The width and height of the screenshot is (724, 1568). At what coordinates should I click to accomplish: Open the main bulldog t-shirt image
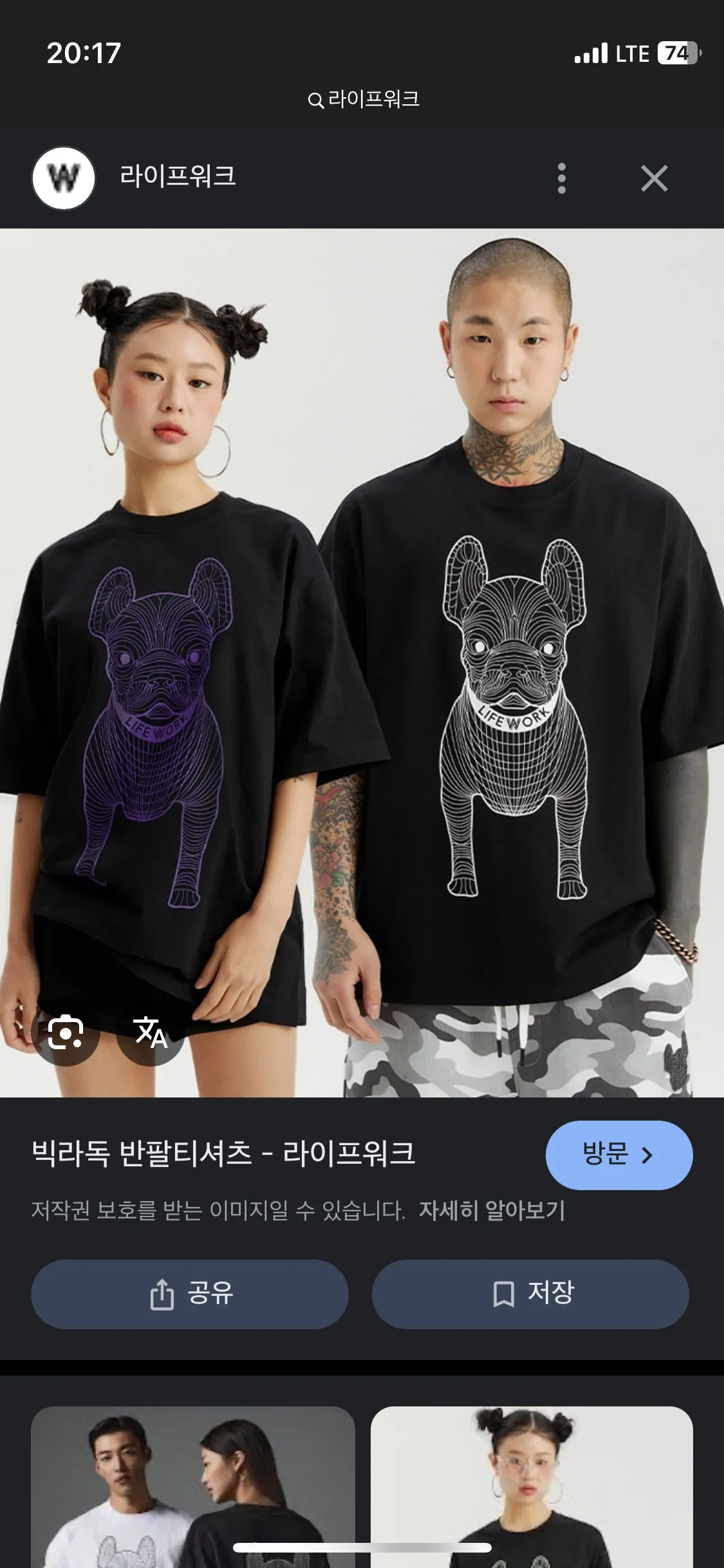pos(362,663)
